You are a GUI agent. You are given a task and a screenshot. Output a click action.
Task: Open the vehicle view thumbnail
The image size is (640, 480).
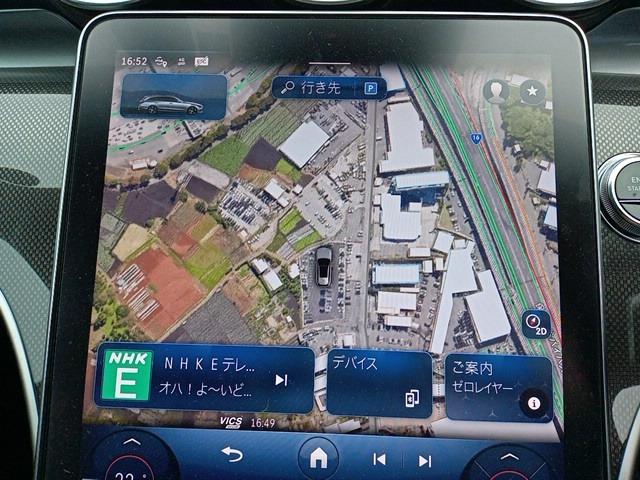pyautogui.click(x=174, y=98)
